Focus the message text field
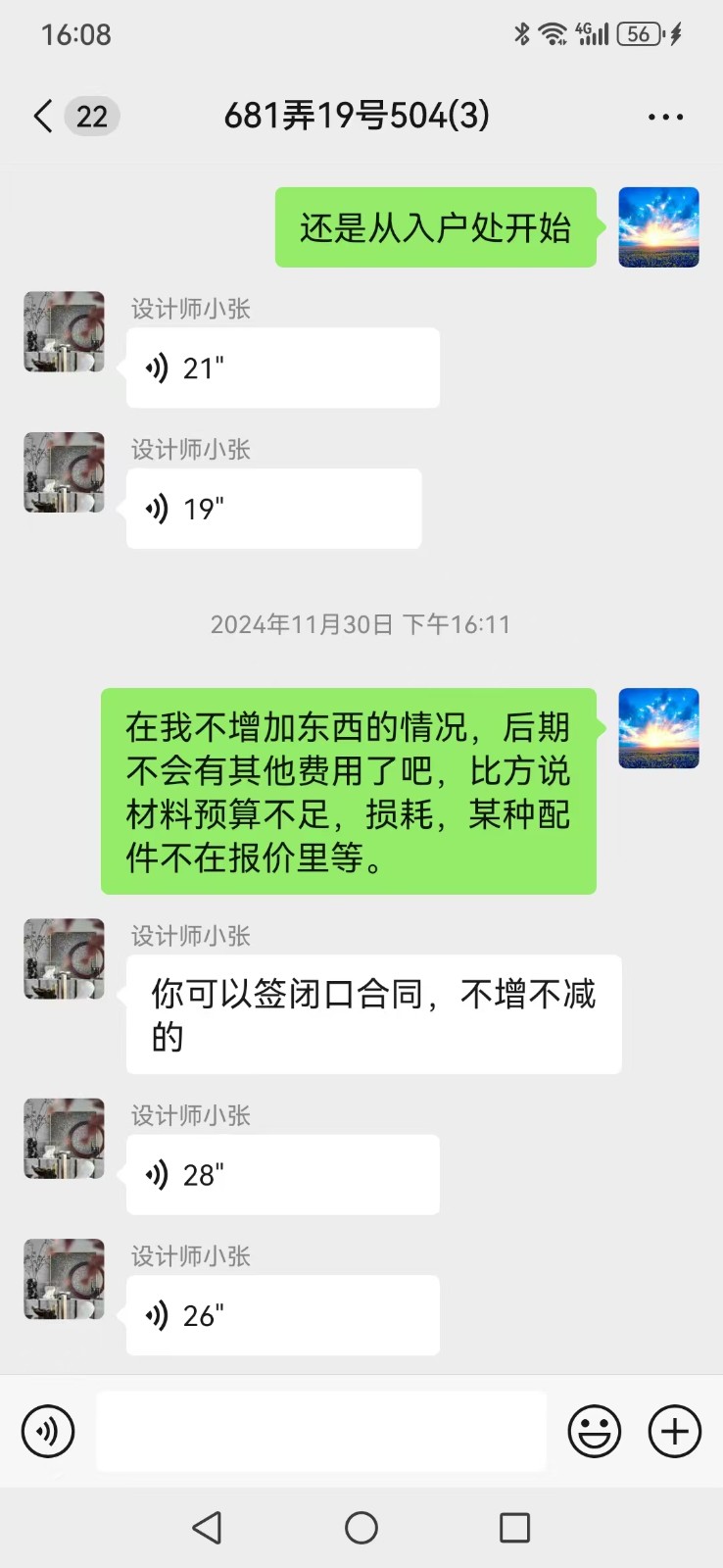This screenshot has width=723, height=1568. point(321,1432)
